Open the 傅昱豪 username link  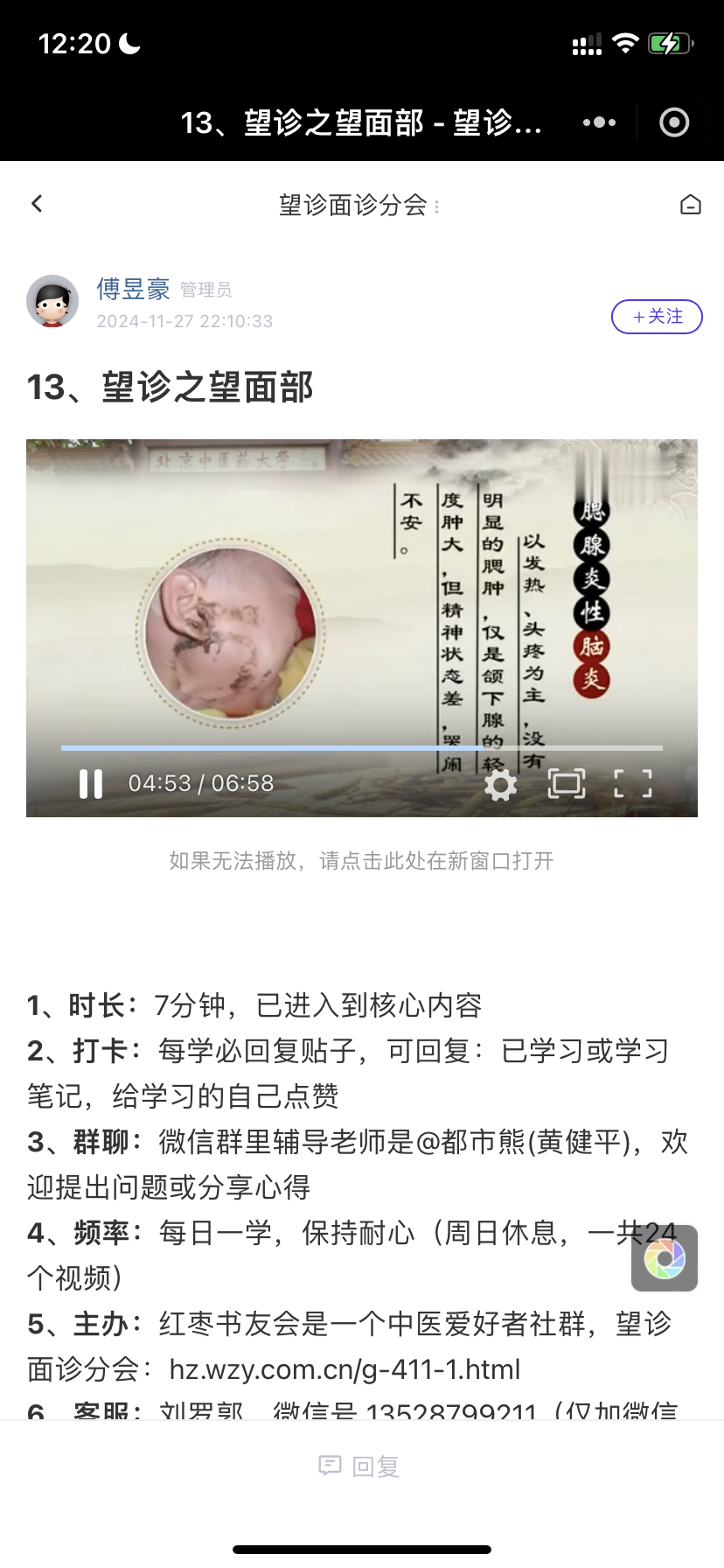(133, 289)
